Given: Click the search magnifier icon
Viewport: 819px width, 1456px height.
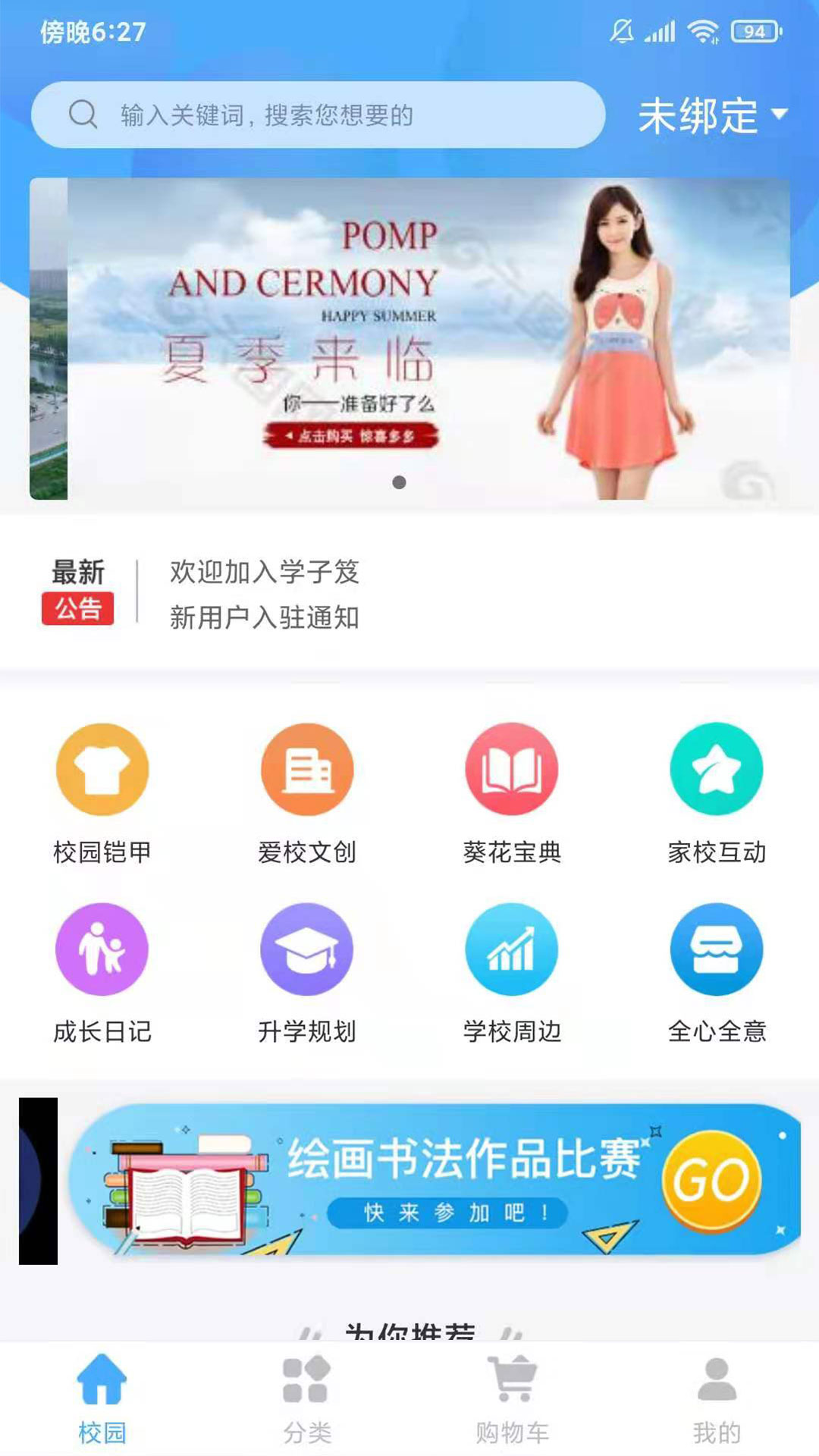Looking at the screenshot, I should pos(82,114).
